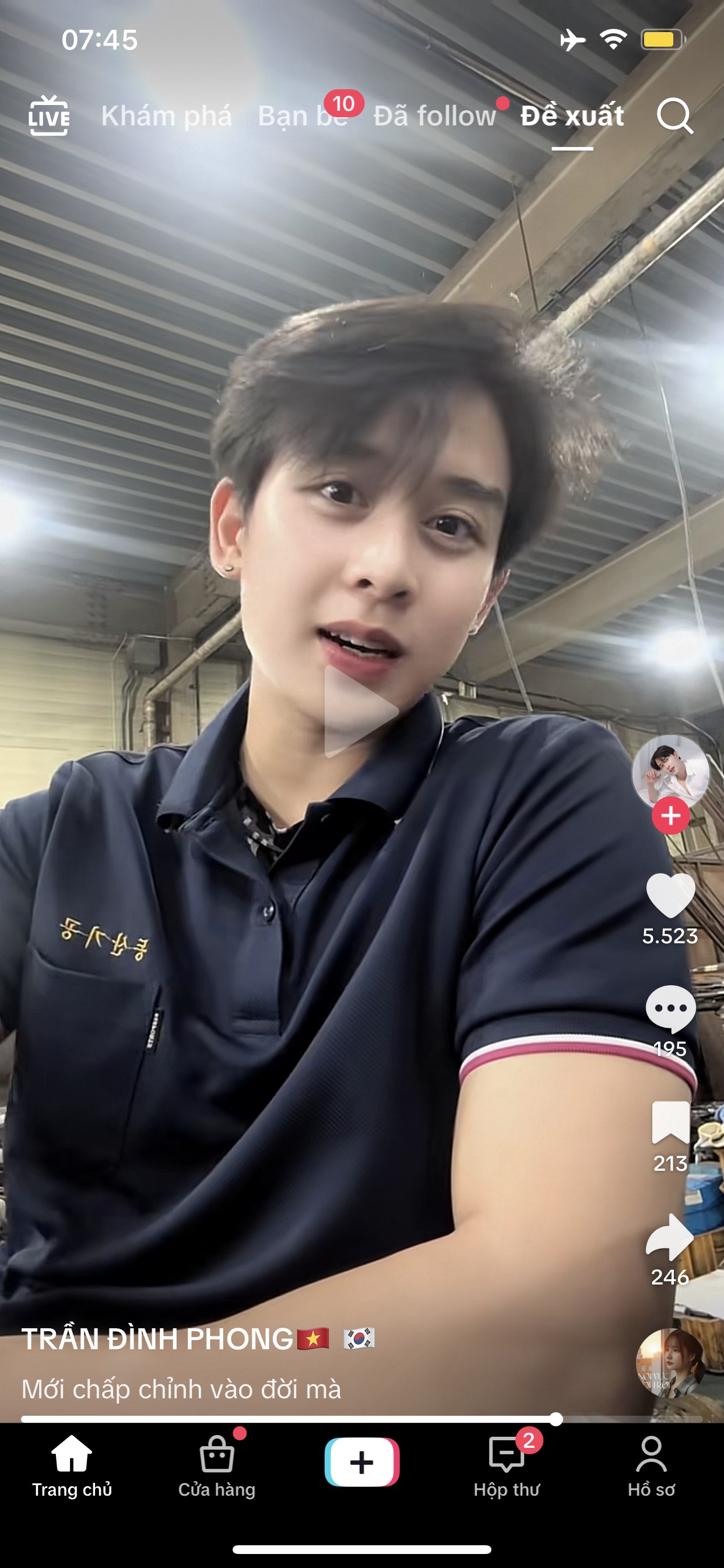Switch to the Bạn bè tab
The height and width of the screenshot is (1568, 724).
[x=303, y=116]
